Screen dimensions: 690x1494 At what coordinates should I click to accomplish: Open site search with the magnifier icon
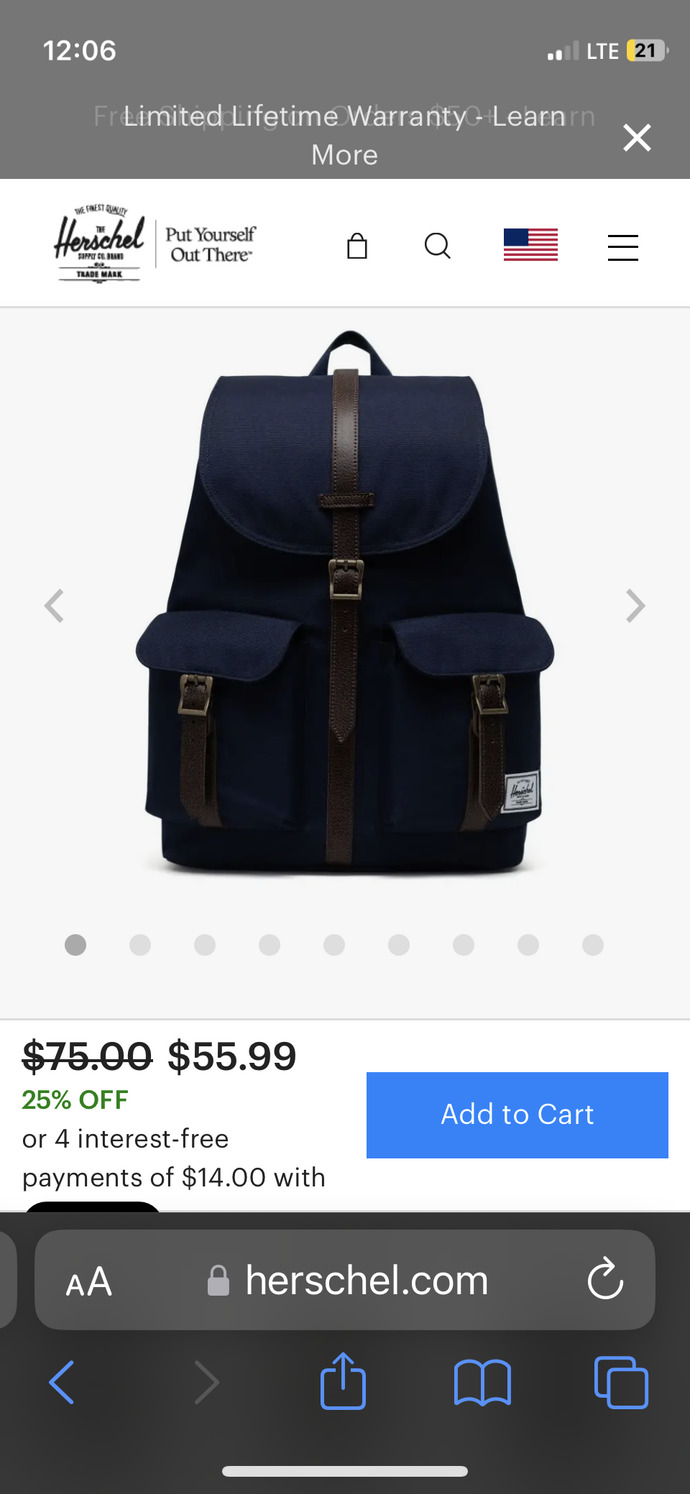point(437,246)
